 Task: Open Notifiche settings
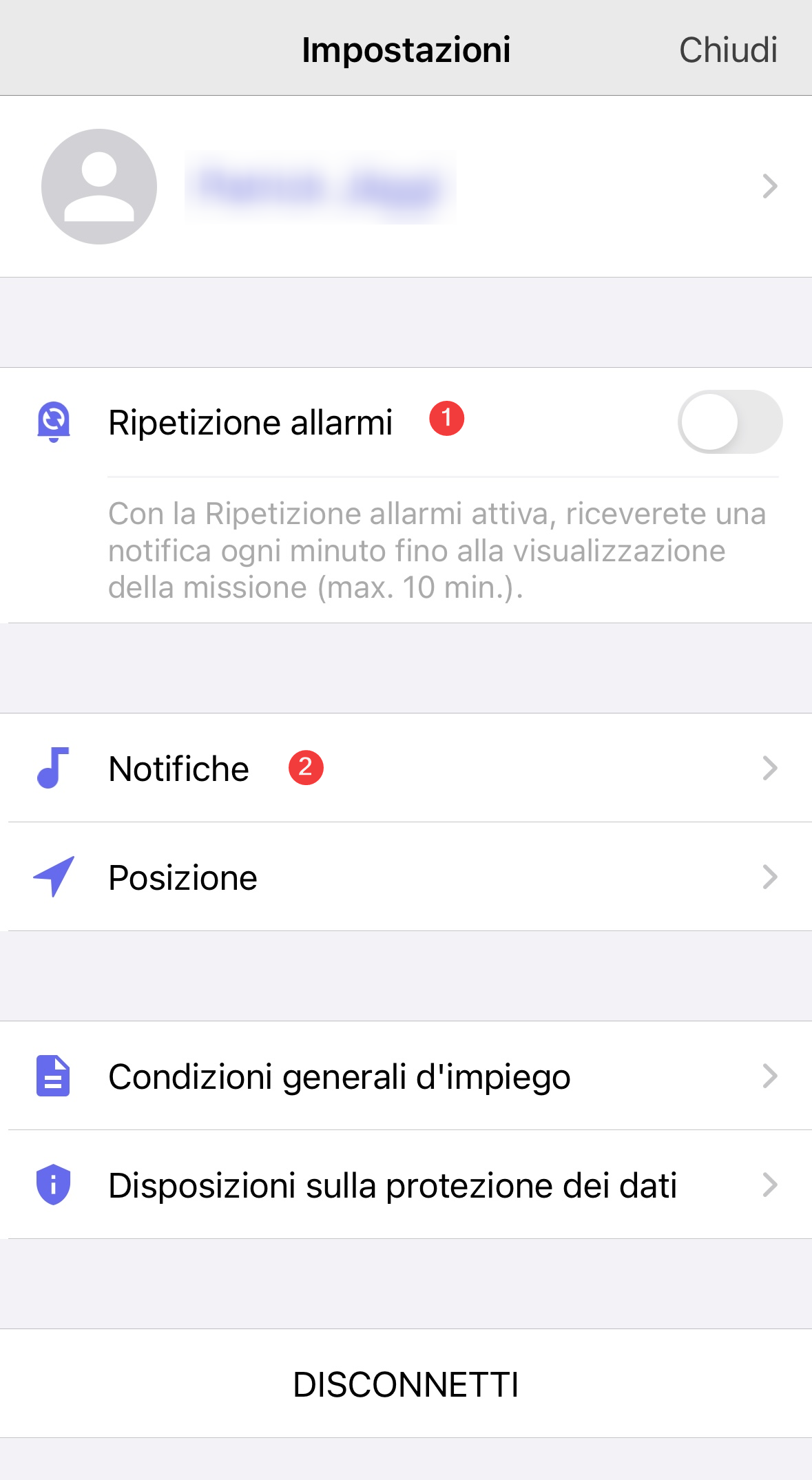(406, 768)
